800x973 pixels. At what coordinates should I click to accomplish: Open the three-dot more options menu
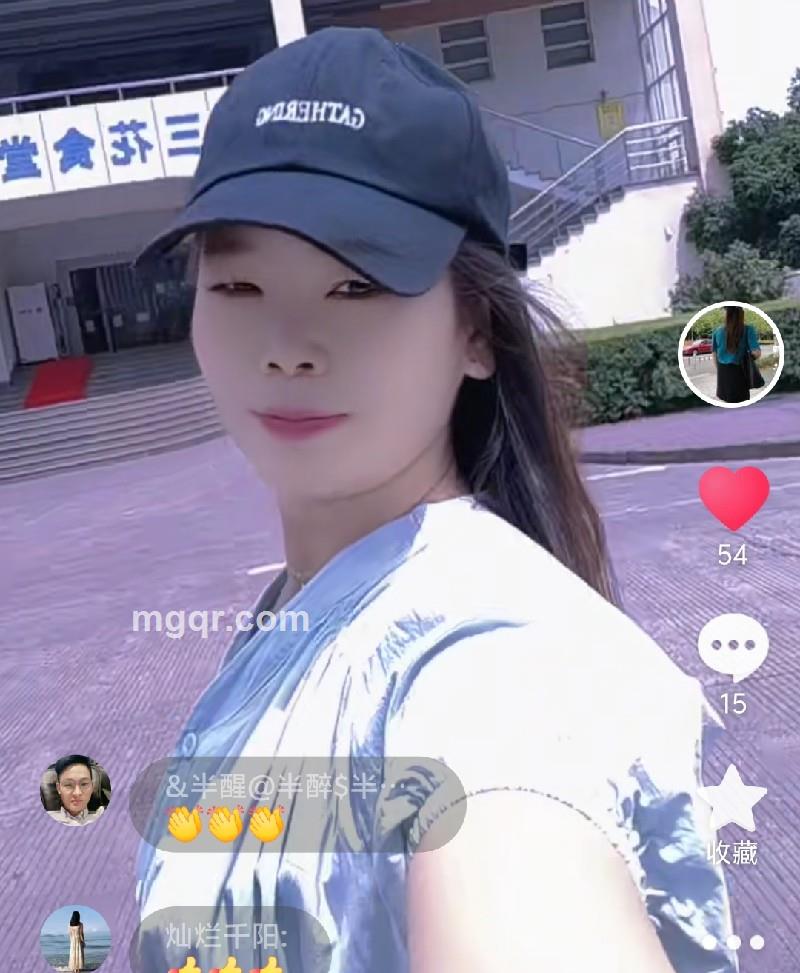point(733,942)
